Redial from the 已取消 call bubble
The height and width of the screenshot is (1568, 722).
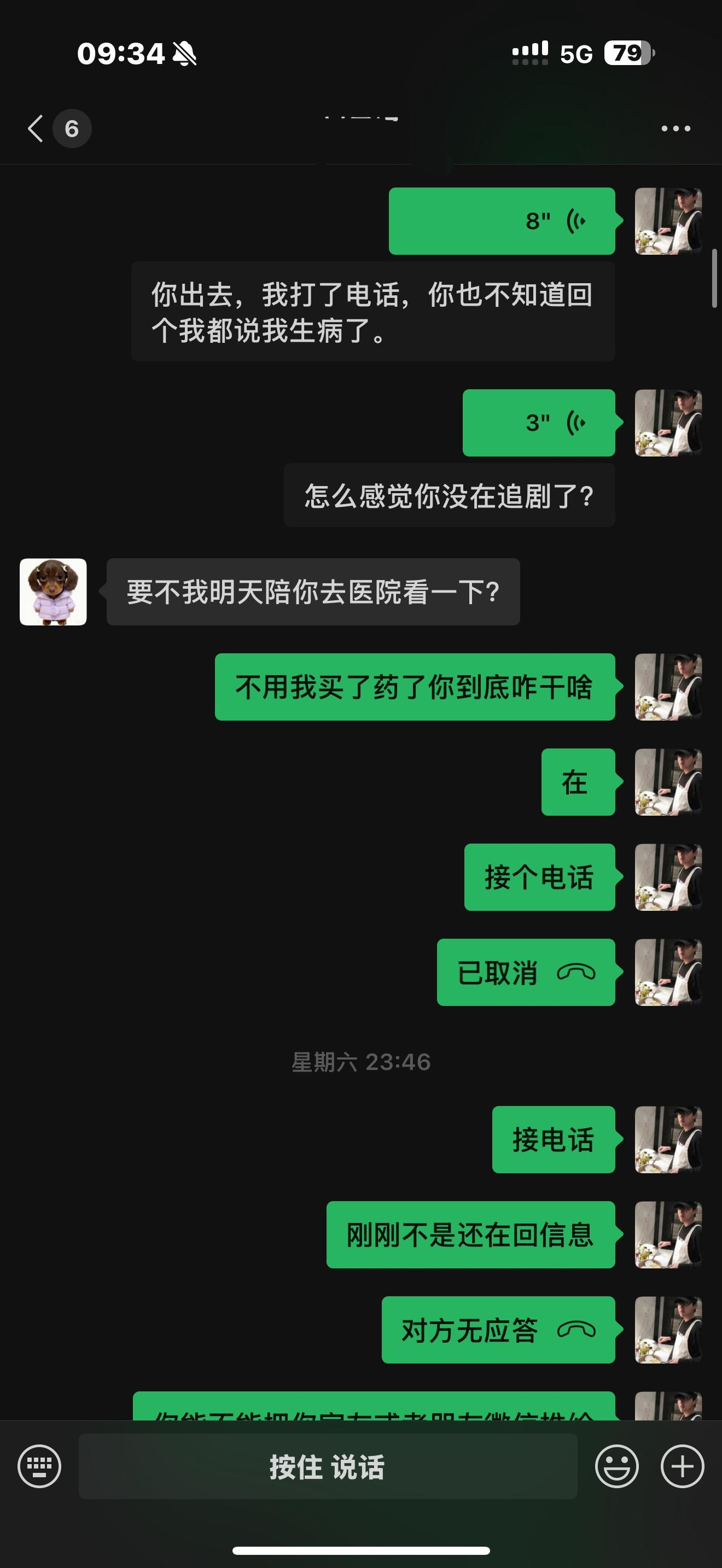click(x=526, y=972)
